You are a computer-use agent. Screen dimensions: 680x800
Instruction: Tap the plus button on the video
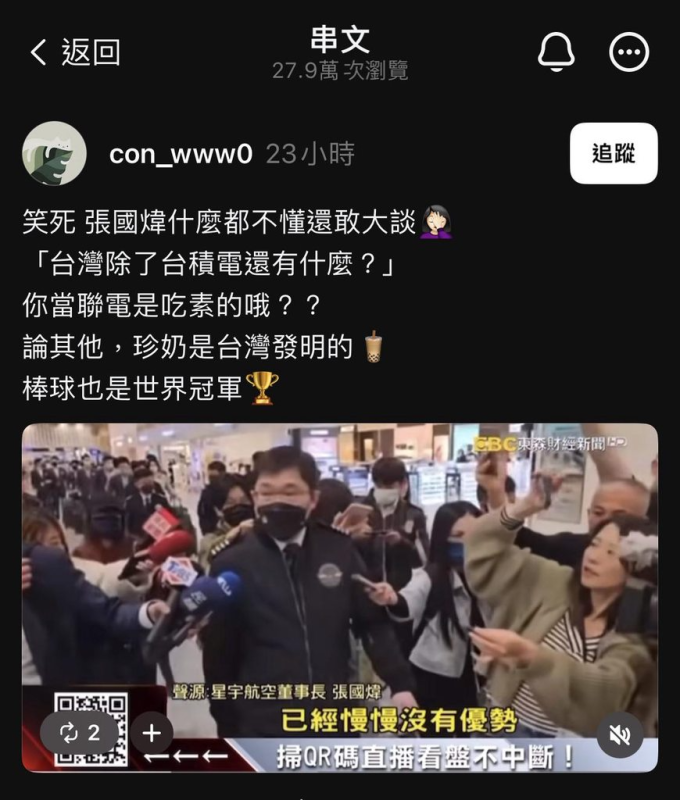coord(150,733)
